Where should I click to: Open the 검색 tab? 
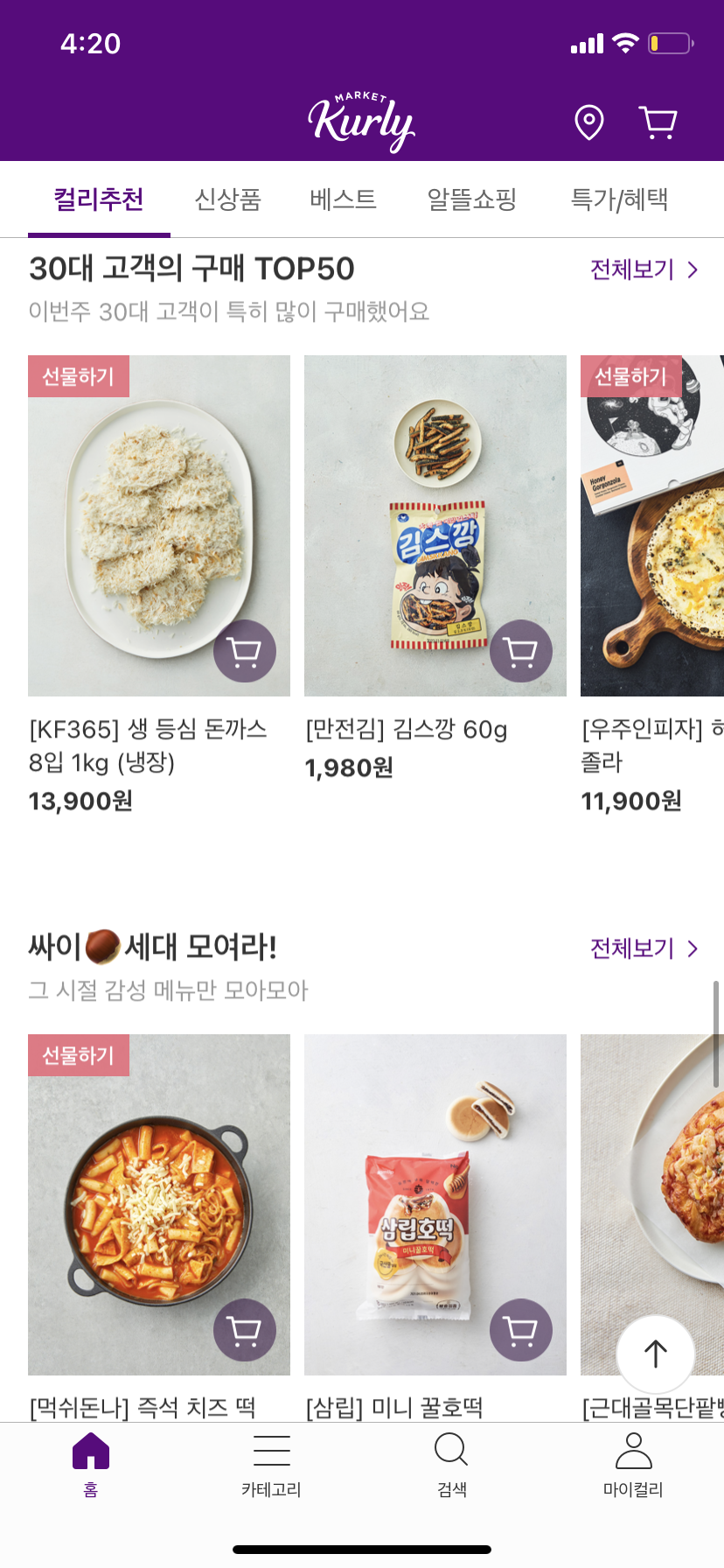coord(451,1465)
